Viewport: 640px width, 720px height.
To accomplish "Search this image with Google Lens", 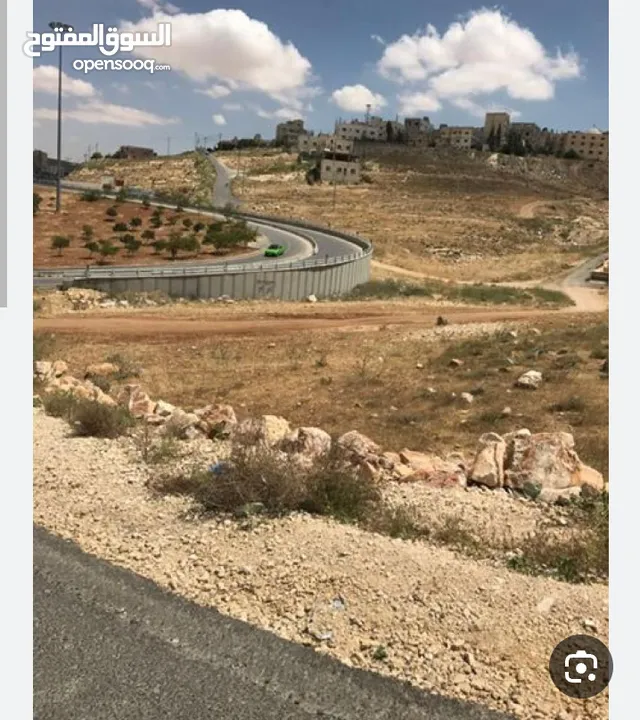I will [x=580, y=666].
